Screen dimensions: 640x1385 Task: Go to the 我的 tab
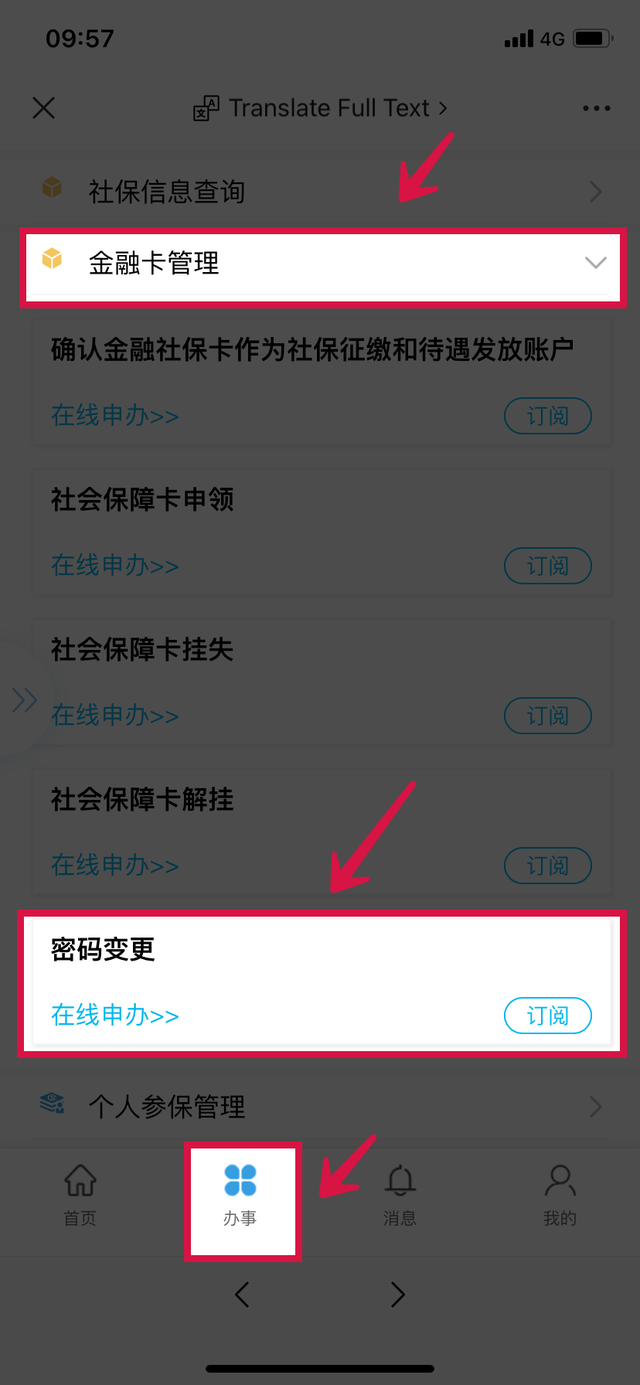(560, 1195)
